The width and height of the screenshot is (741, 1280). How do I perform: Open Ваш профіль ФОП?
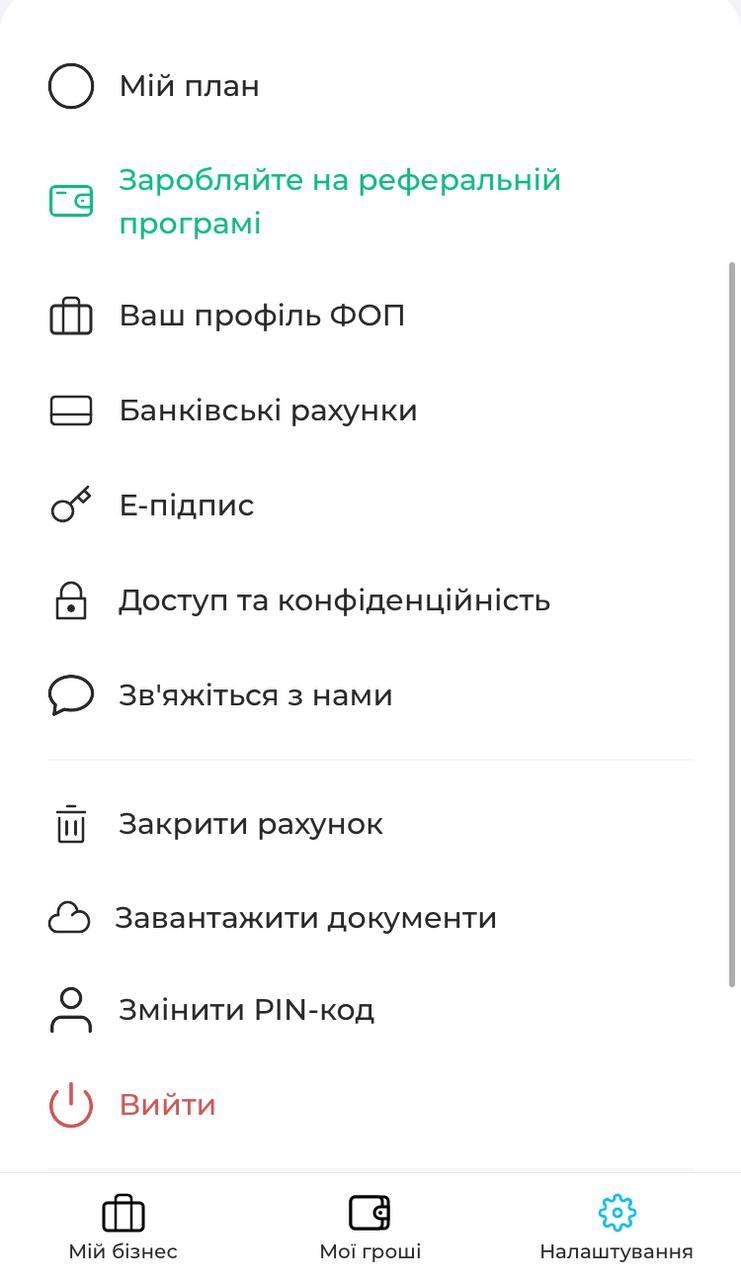[x=370, y=316]
